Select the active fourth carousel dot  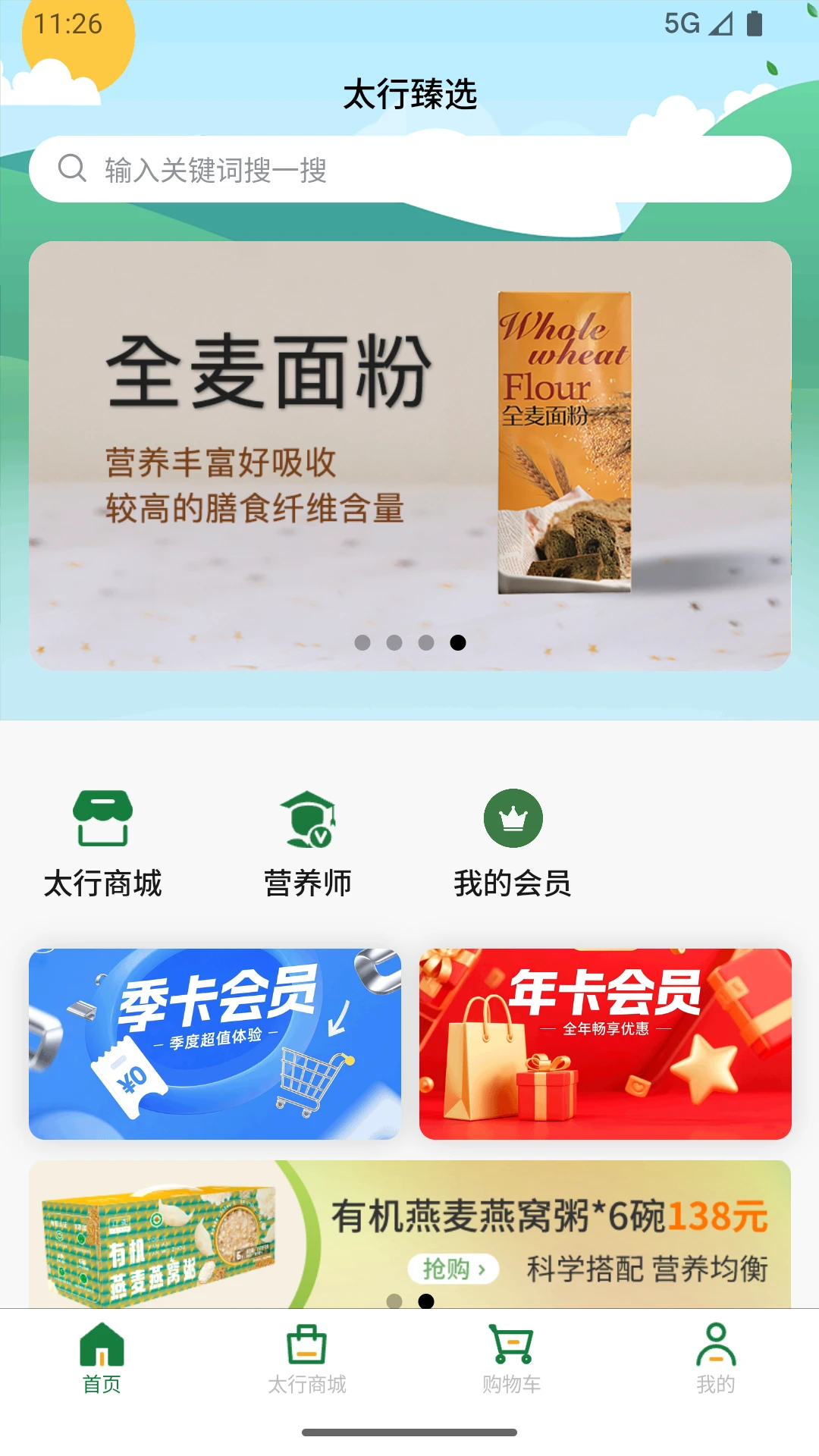coord(457,642)
